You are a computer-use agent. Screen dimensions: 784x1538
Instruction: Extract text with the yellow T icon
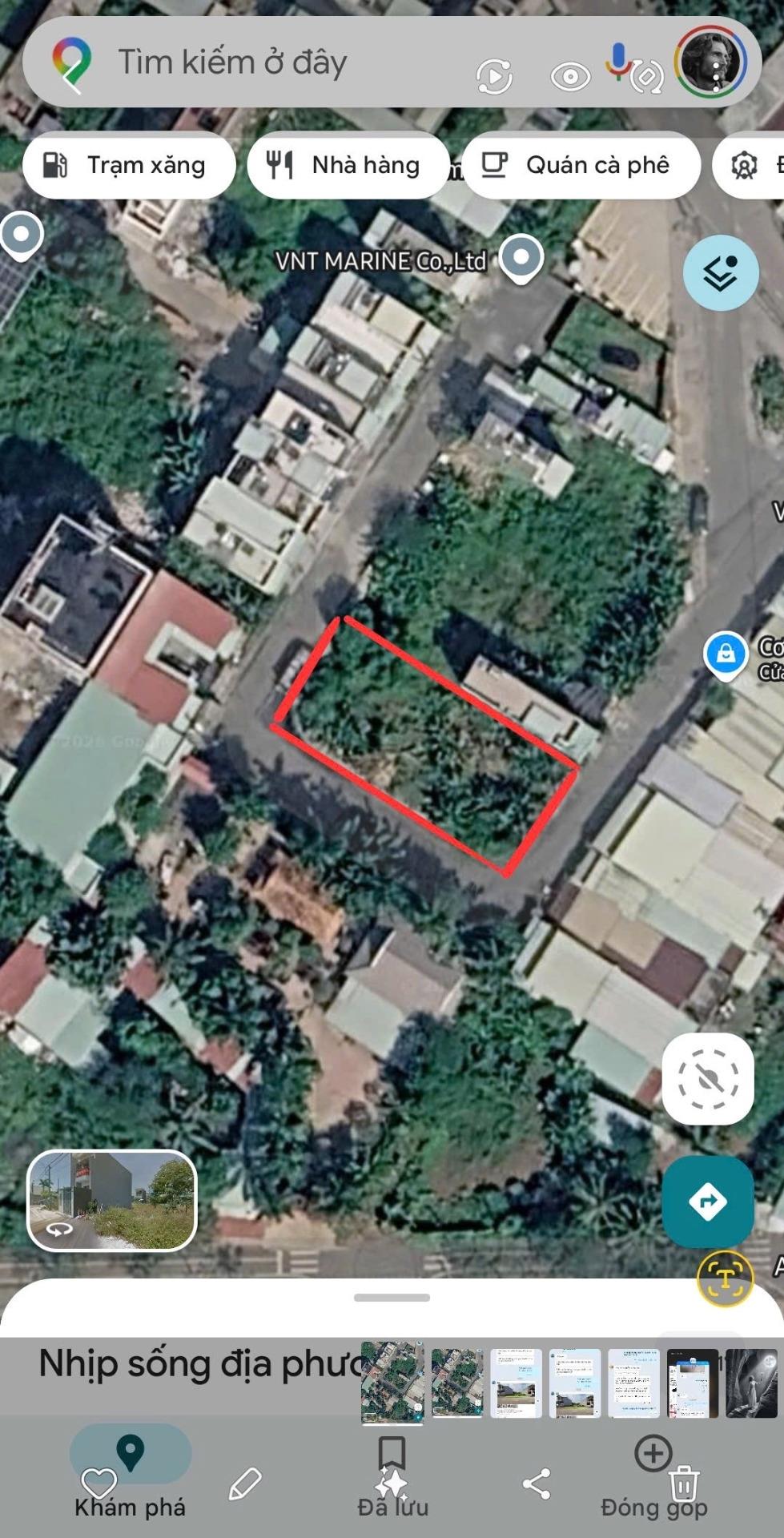[725, 1278]
